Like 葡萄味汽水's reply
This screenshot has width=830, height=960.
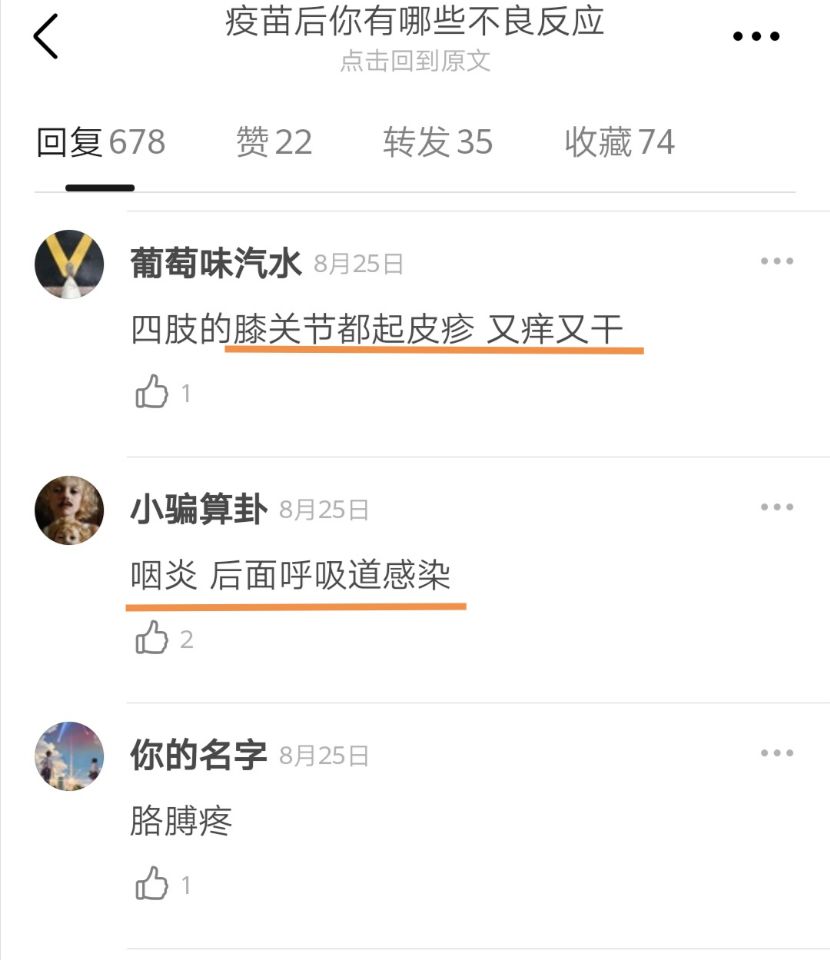tap(152, 393)
